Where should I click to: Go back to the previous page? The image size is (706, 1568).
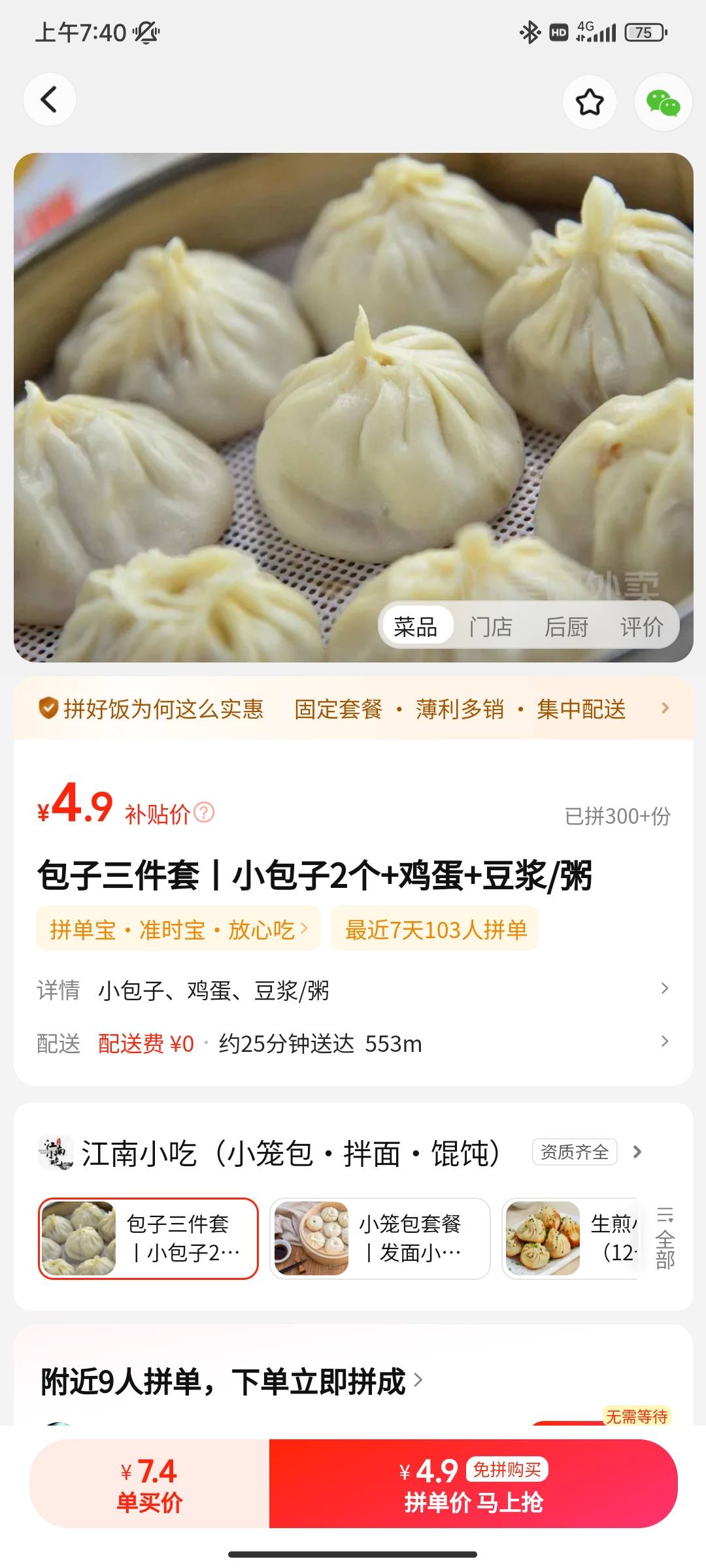tap(50, 100)
